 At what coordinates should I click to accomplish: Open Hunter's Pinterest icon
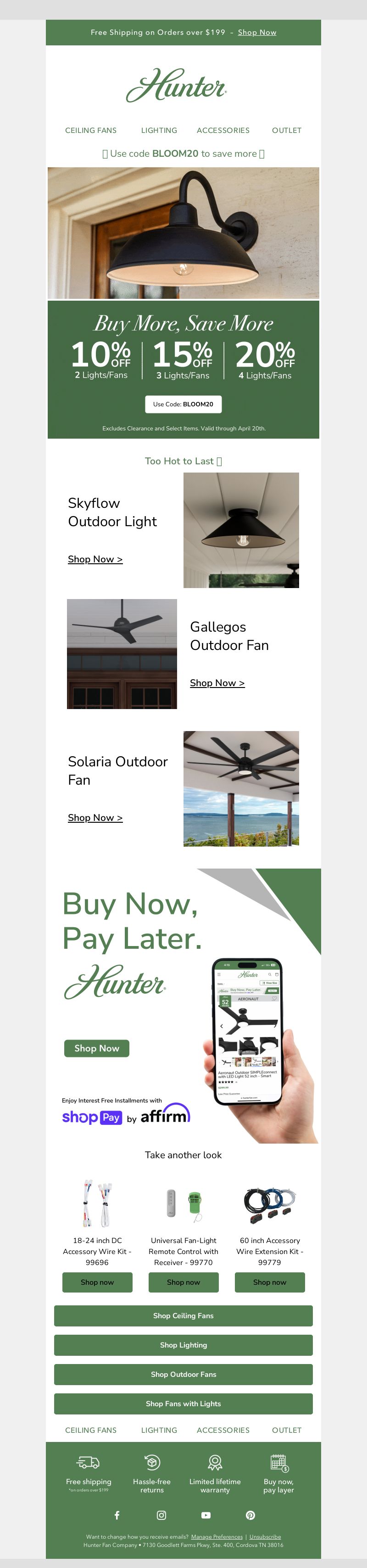pos(250,1515)
